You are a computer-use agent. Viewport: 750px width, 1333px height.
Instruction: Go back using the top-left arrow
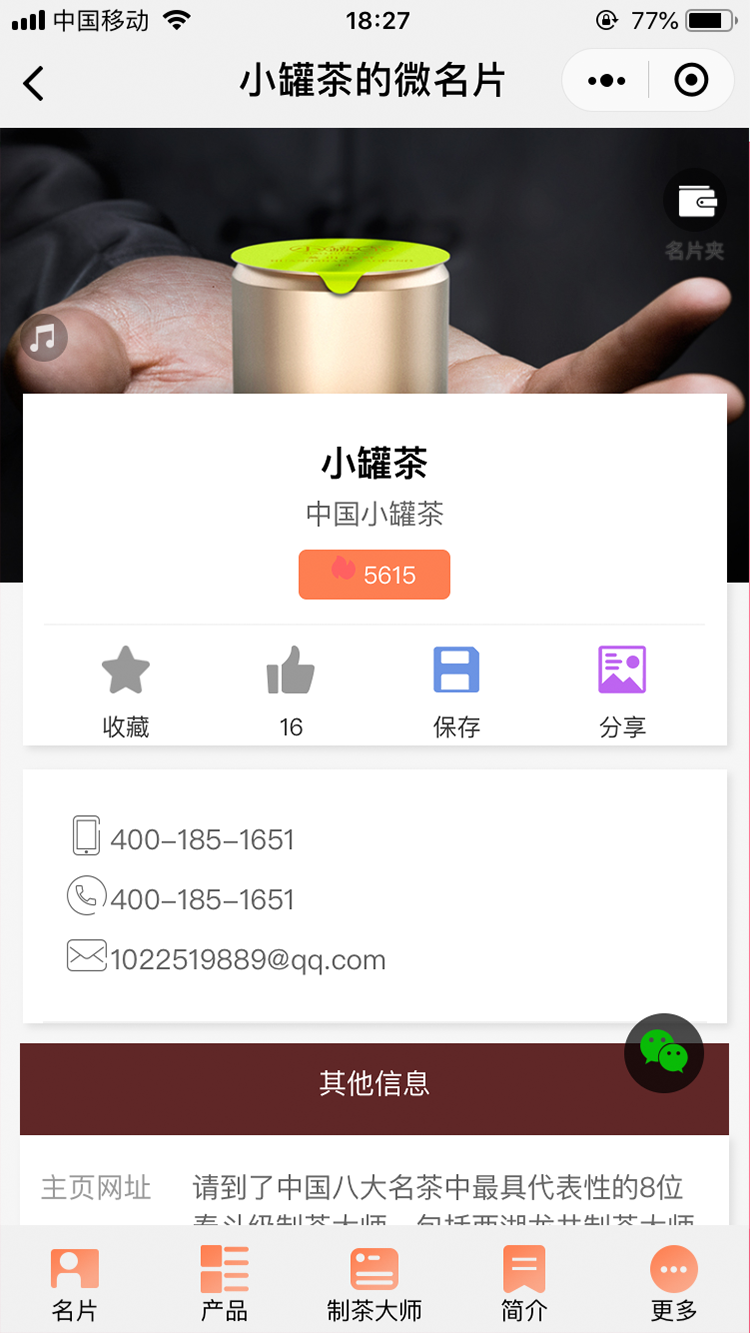coord(34,82)
